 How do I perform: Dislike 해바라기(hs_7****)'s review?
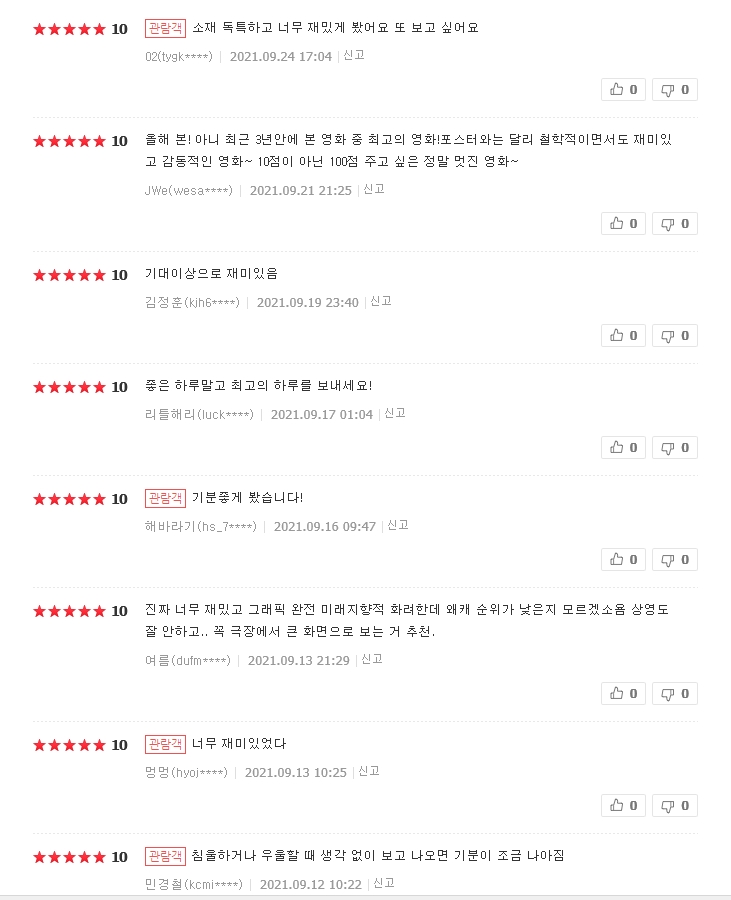[x=675, y=559]
